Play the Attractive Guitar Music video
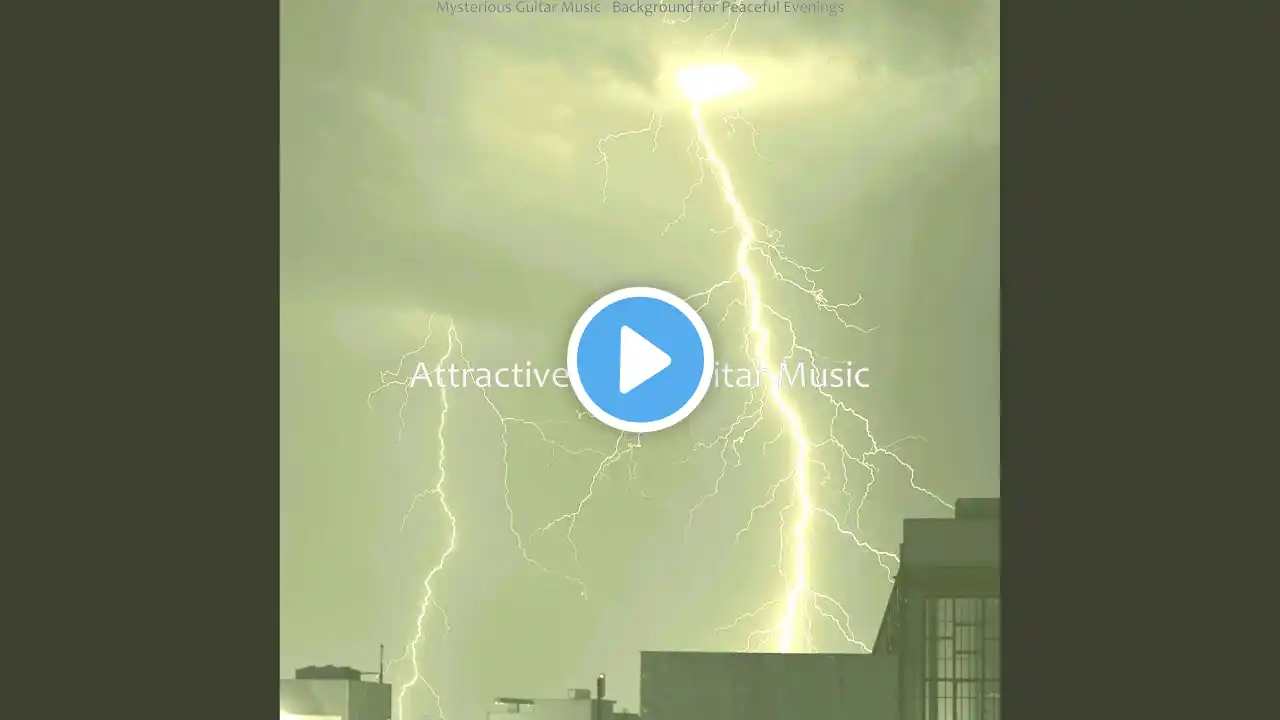 click(640, 359)
